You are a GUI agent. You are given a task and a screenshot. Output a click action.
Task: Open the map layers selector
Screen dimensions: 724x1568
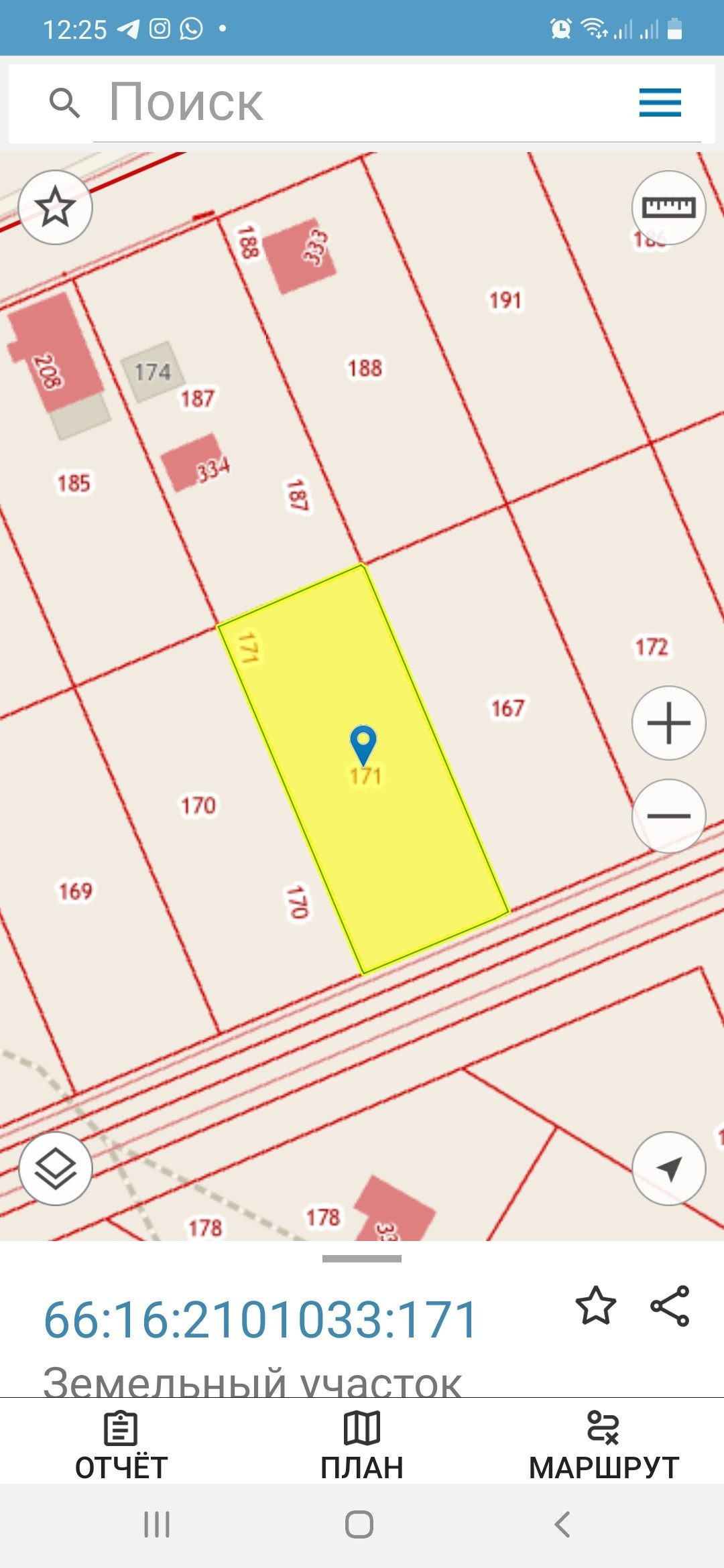coord(55,1168)
